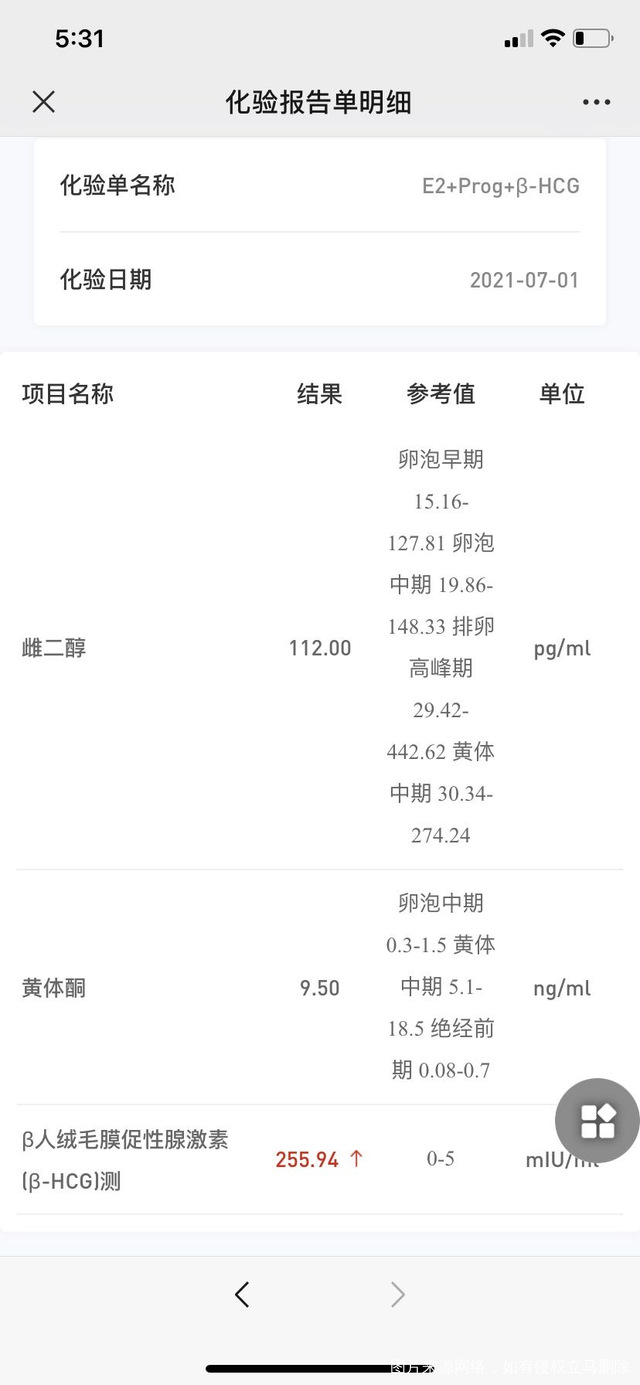Tap the floating quick-menu grid button
This screenshot has height=1385, width=640.
pos(597,1120)
